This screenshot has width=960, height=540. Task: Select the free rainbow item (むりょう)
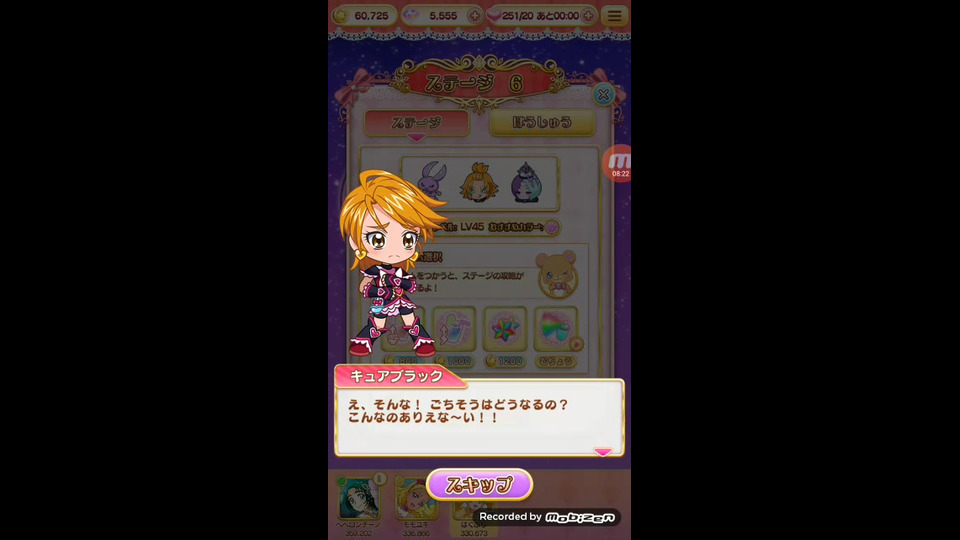click(x=556, y=331)
